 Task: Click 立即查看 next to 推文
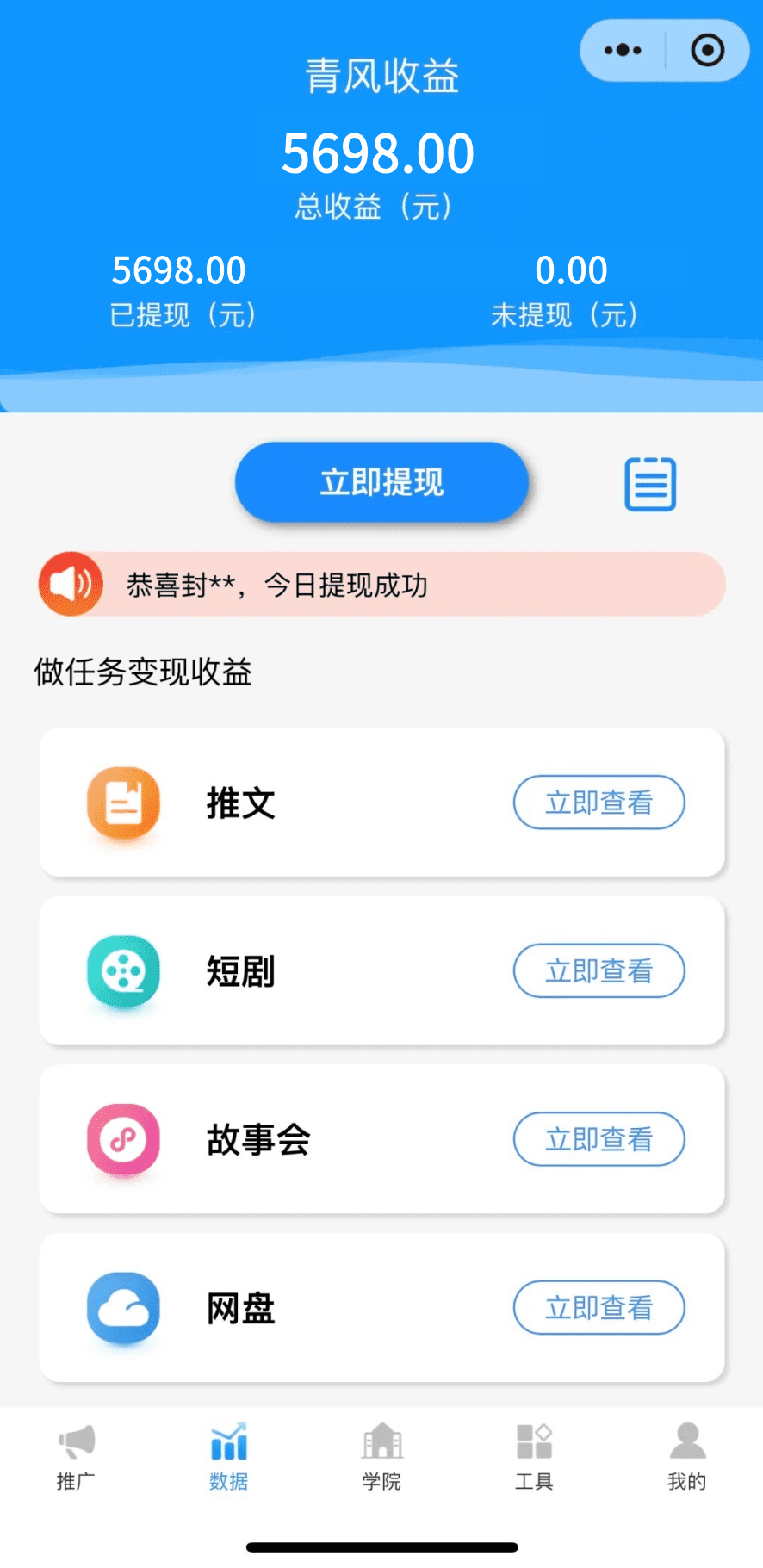(599, 803)
